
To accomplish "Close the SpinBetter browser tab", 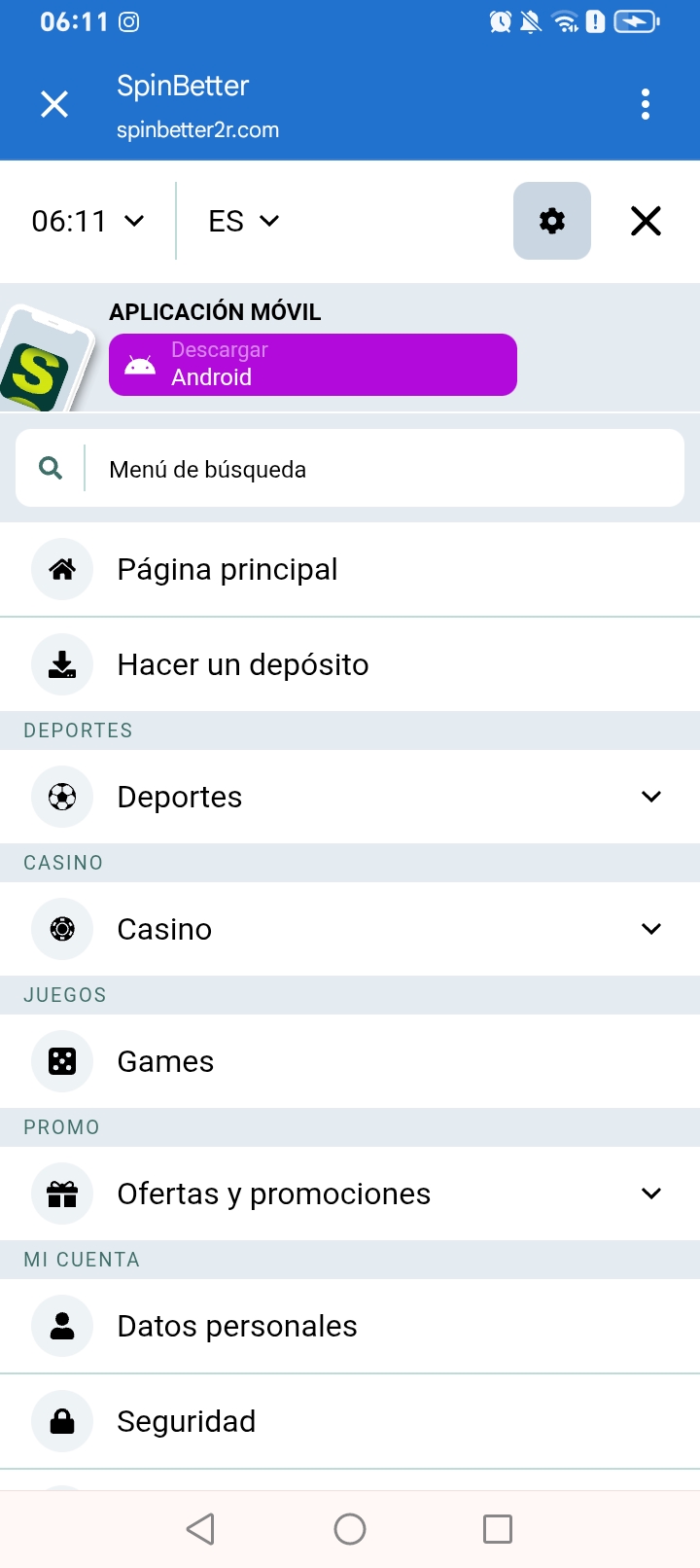I will click(54, 104).
